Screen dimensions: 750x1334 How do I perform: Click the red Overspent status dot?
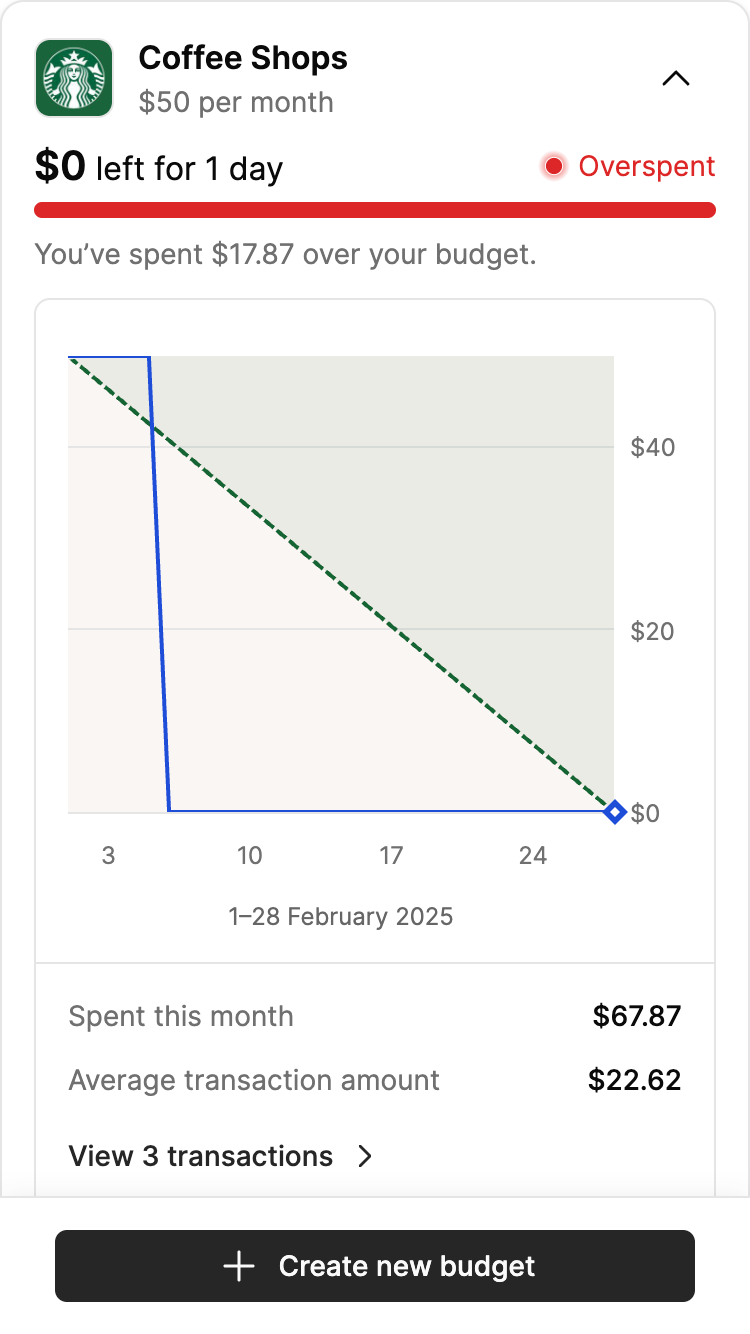553,166
